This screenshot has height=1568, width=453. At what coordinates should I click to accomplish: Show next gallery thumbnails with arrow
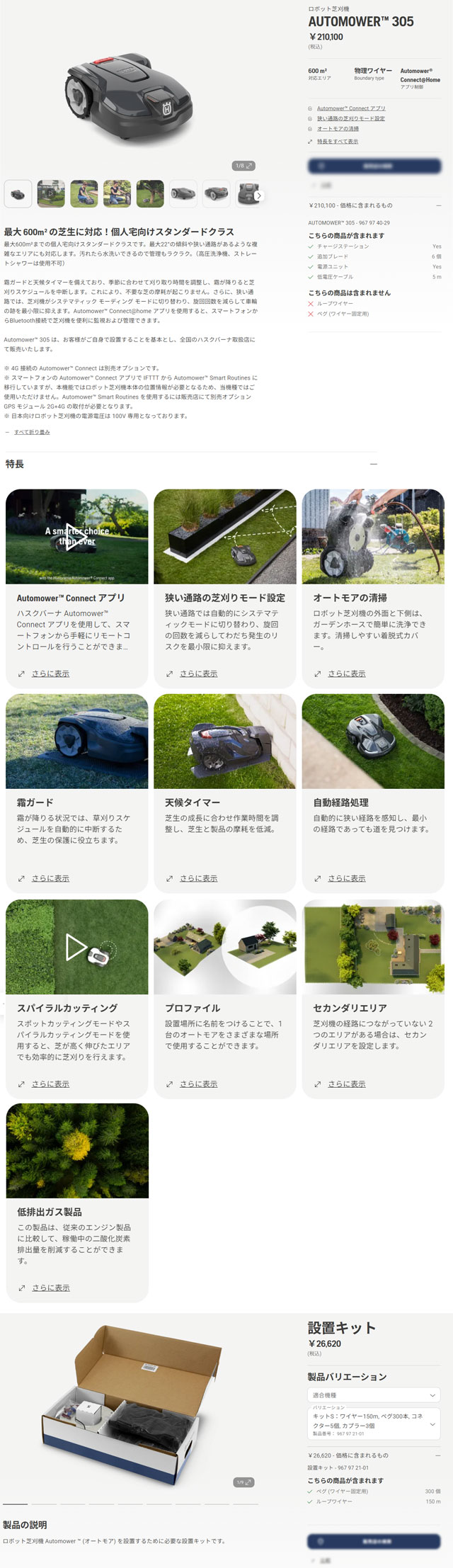258,195
